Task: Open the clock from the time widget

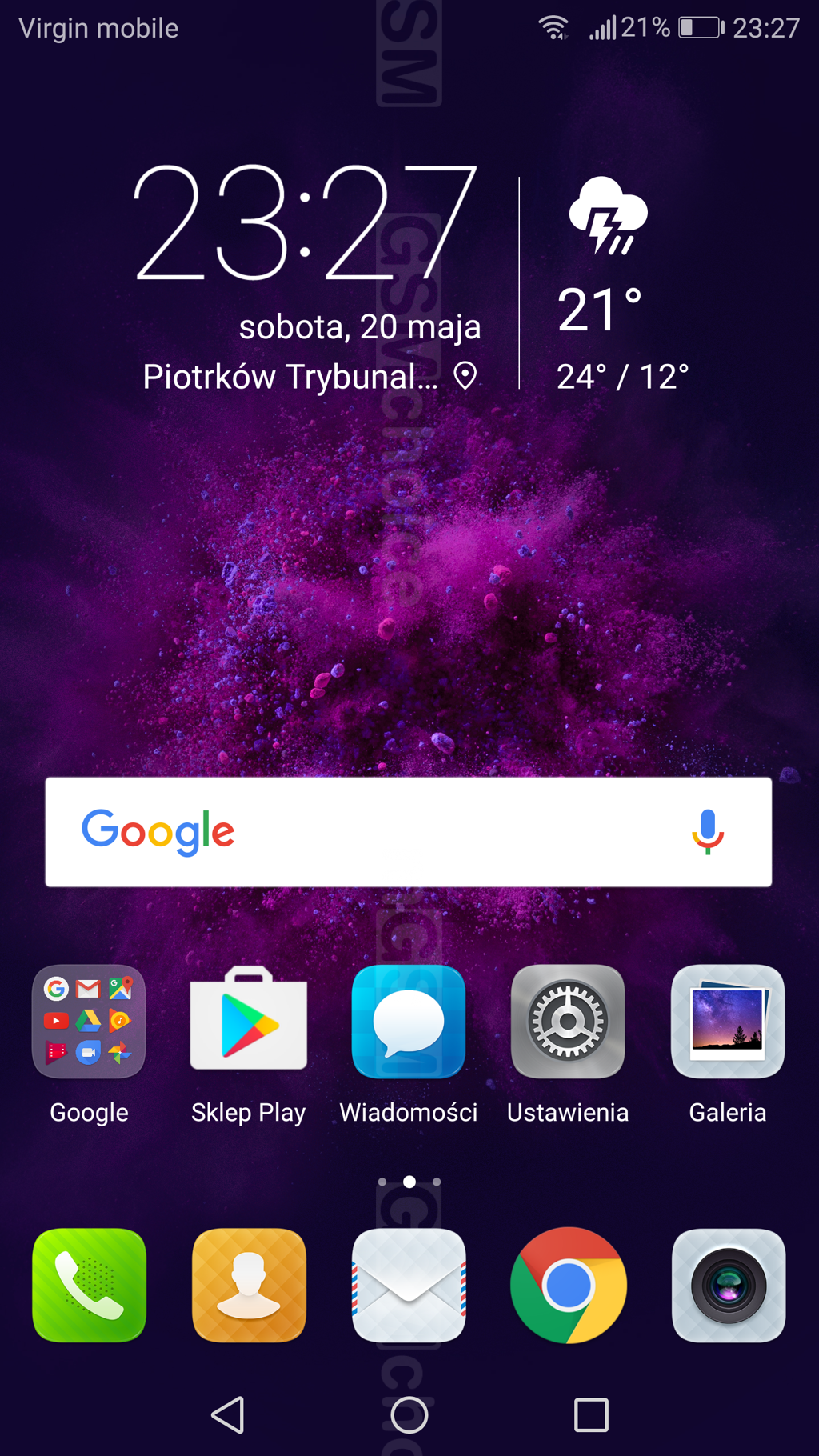Action: (x=304, y=224)
